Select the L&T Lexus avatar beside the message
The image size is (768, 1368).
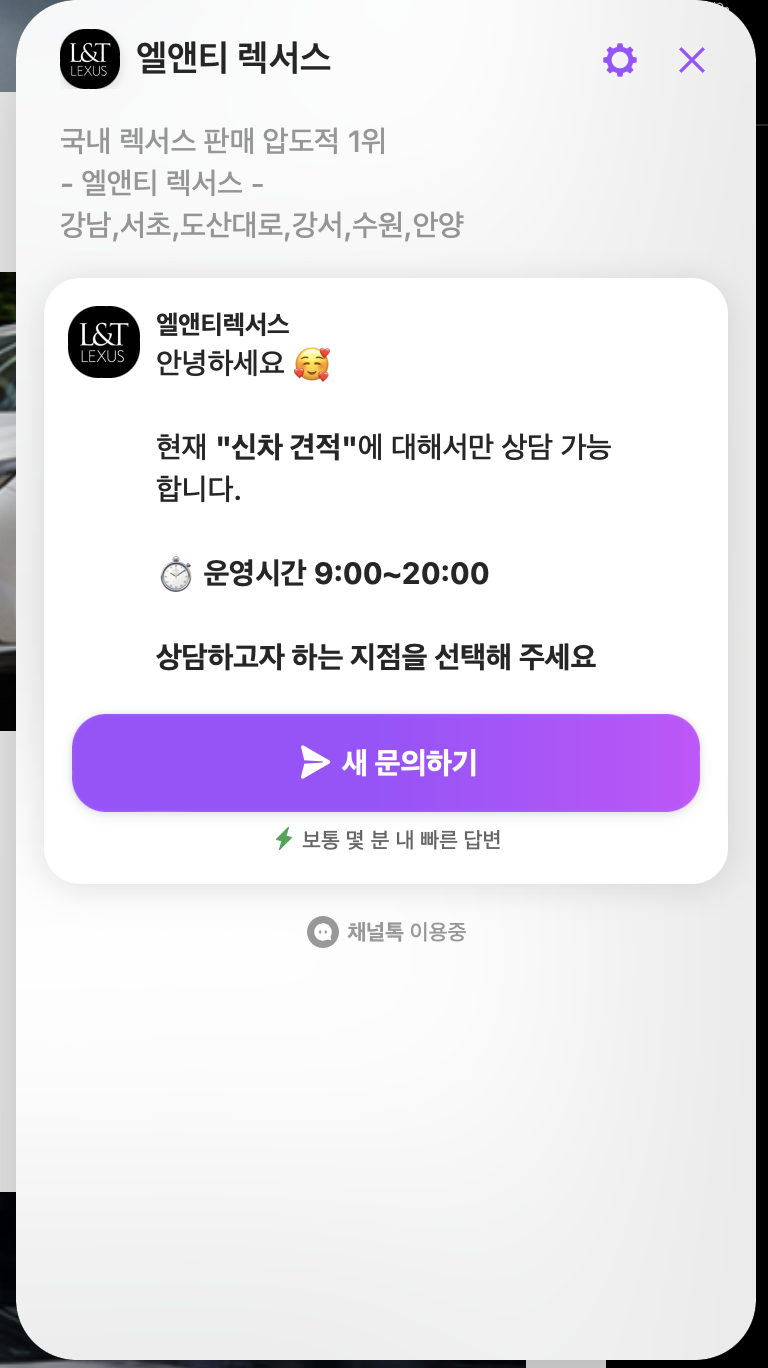tap(103, 342)
